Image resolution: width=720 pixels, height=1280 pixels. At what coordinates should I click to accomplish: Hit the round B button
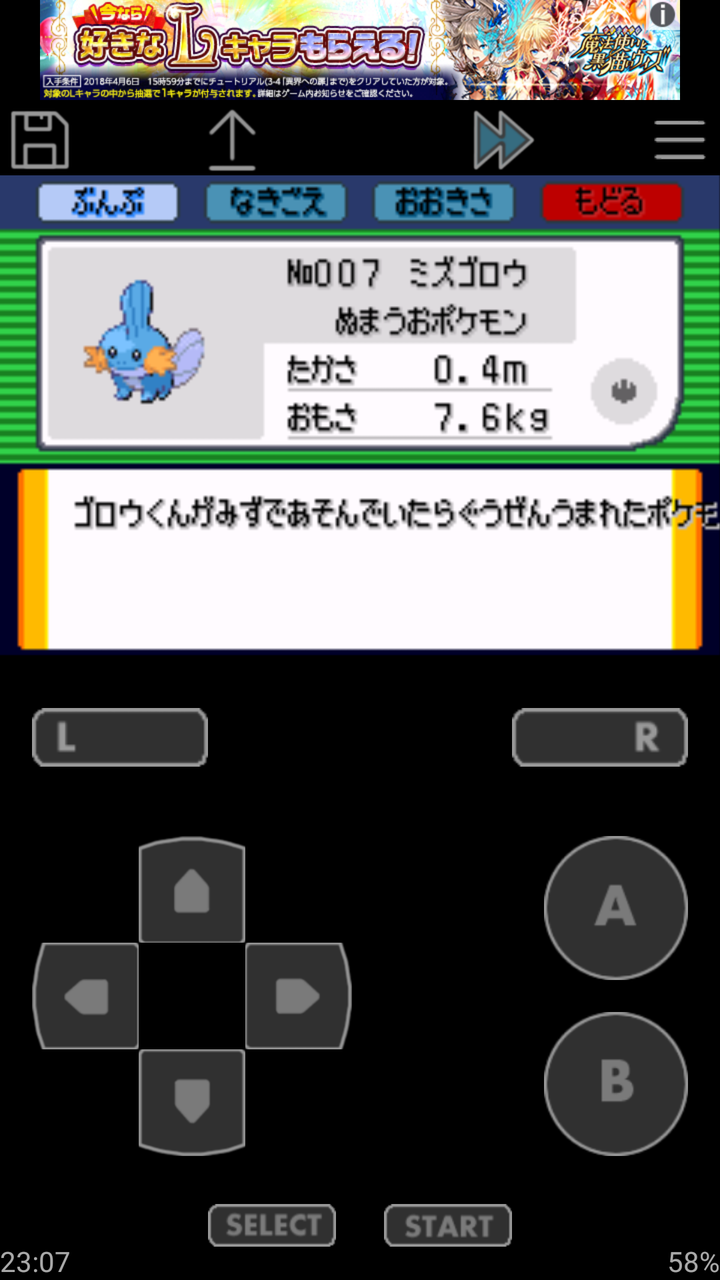coord(616,1083)
